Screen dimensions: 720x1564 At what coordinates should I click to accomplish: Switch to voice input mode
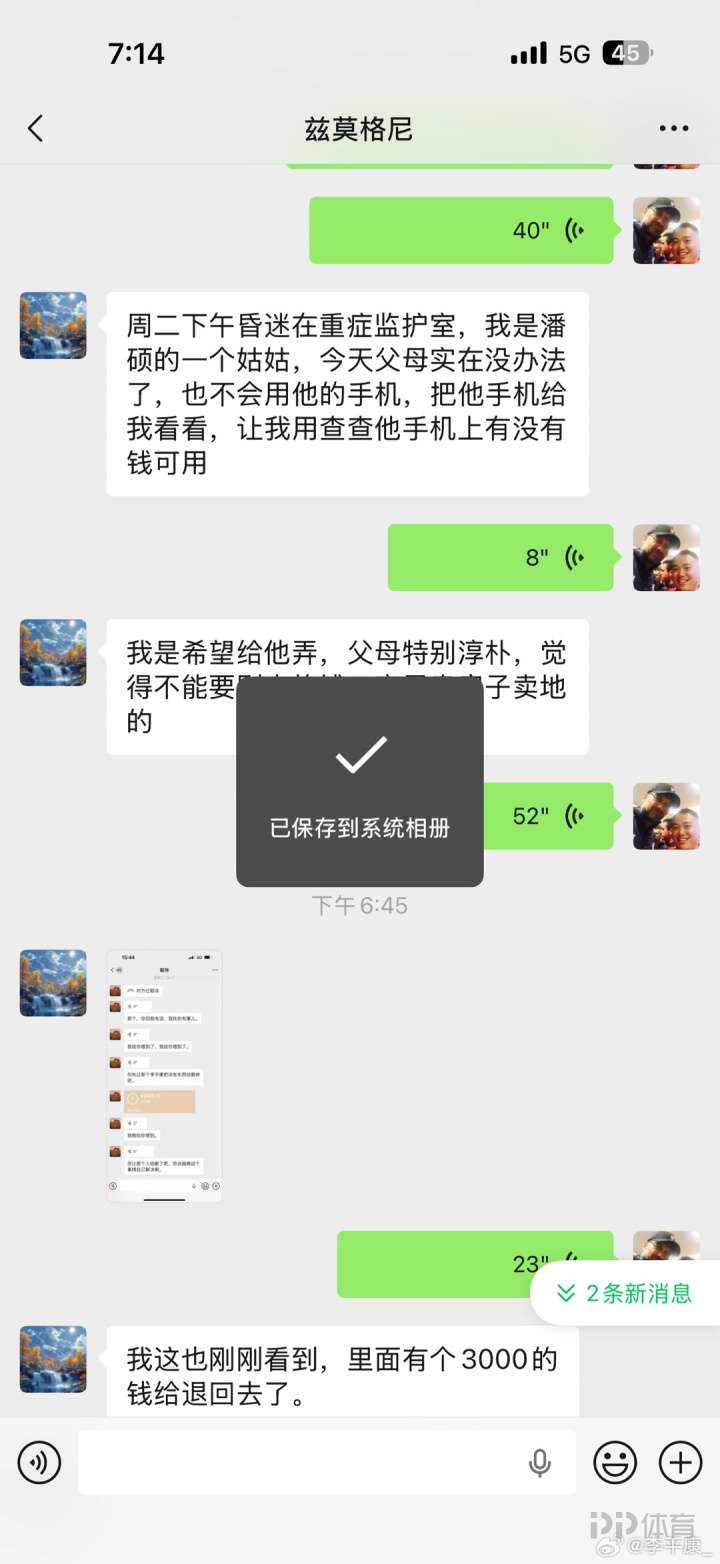click(x=40, y=1463)
